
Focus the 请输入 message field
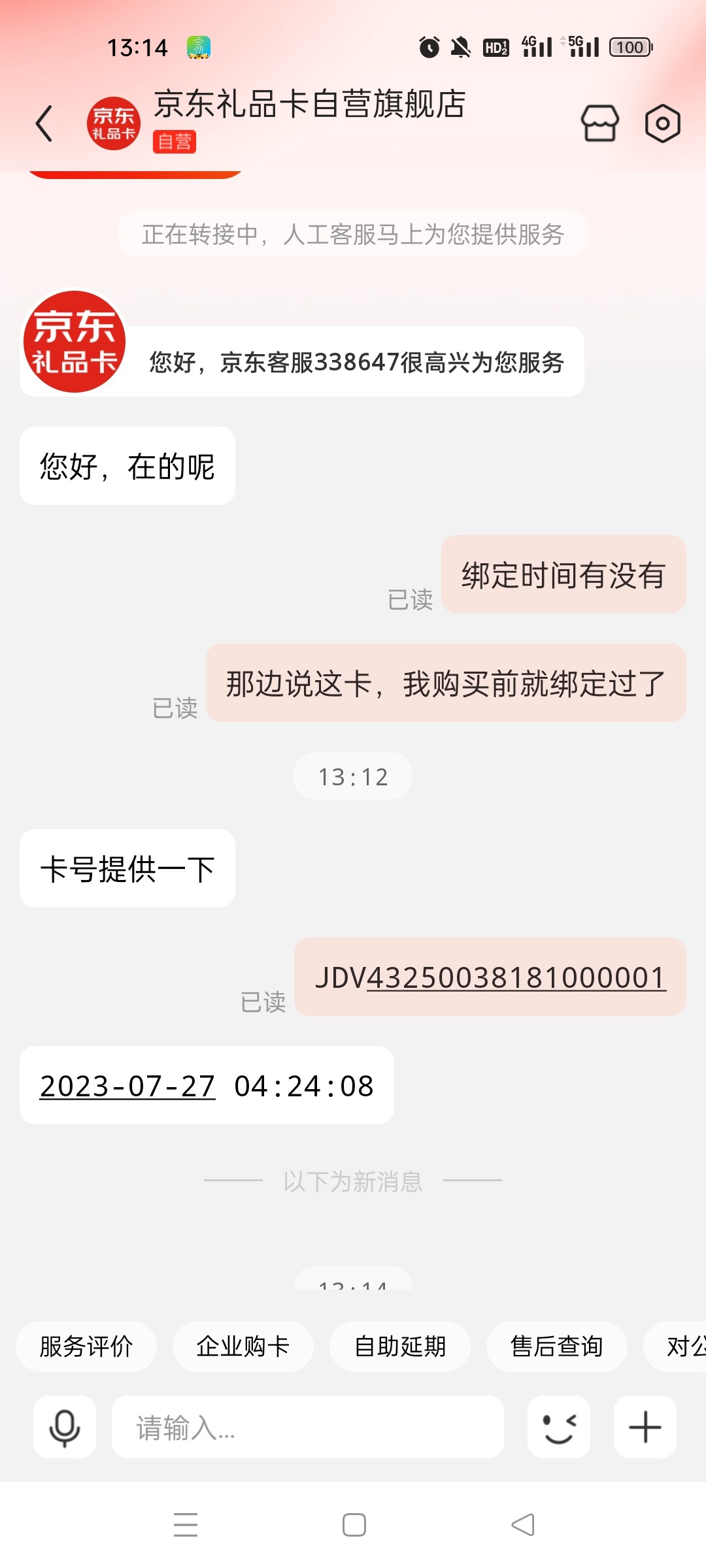click(x=307, y=1428)
